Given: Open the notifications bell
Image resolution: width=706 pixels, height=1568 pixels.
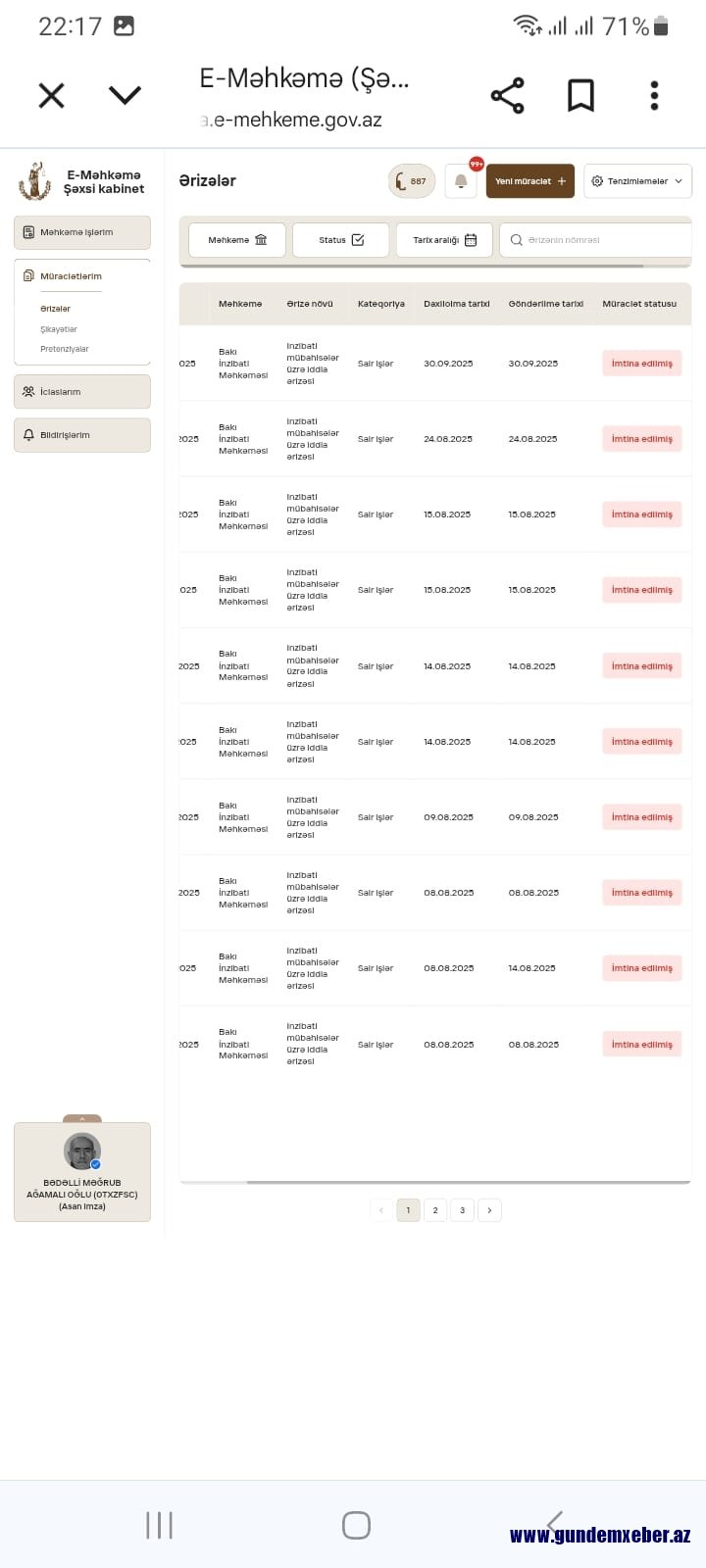Looking at the screenshot, I should tap(461, 181).
